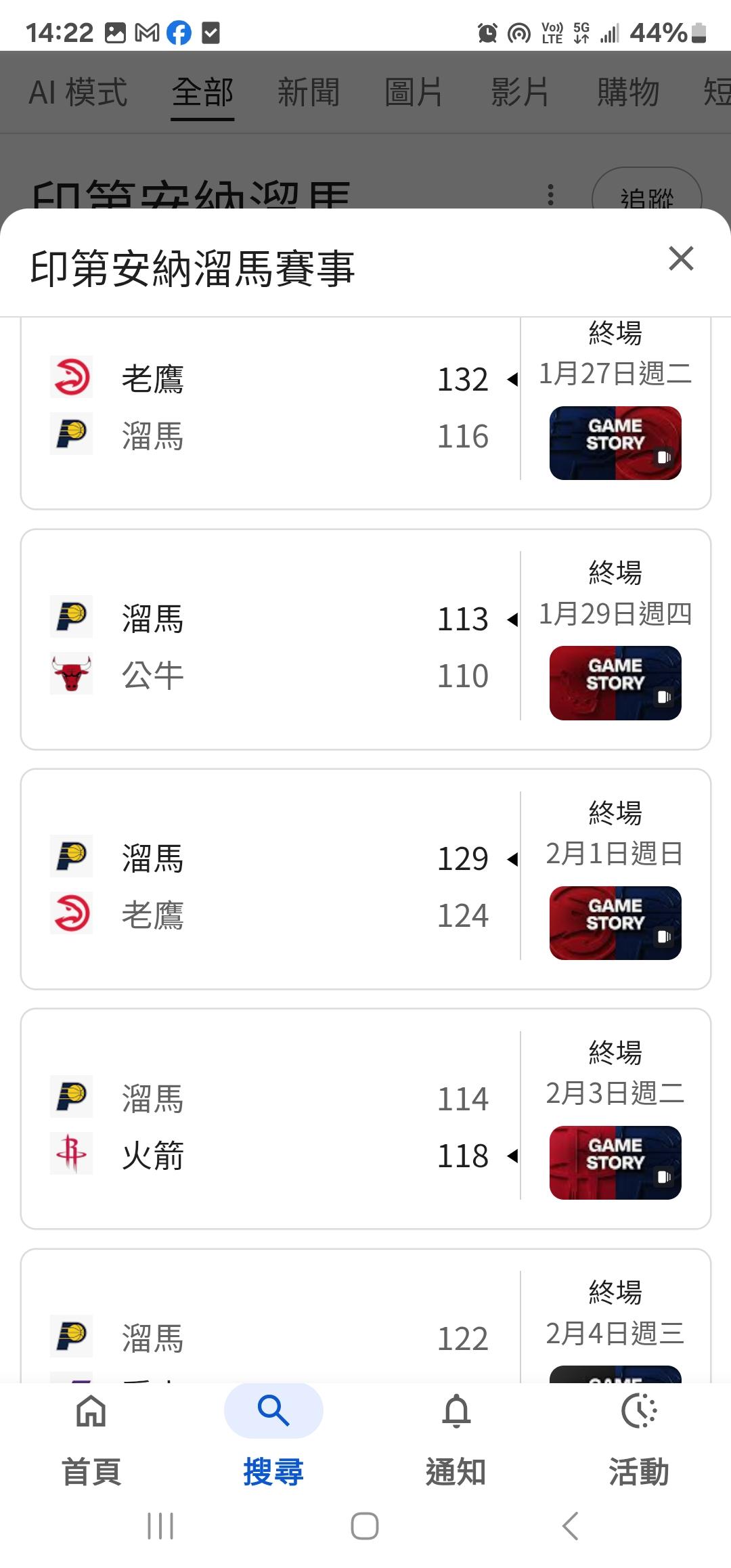Close the 印第安納溜馬賽事 panel
The height and width of the screenshot is (1568, 731).
click(x=681, y=259)
